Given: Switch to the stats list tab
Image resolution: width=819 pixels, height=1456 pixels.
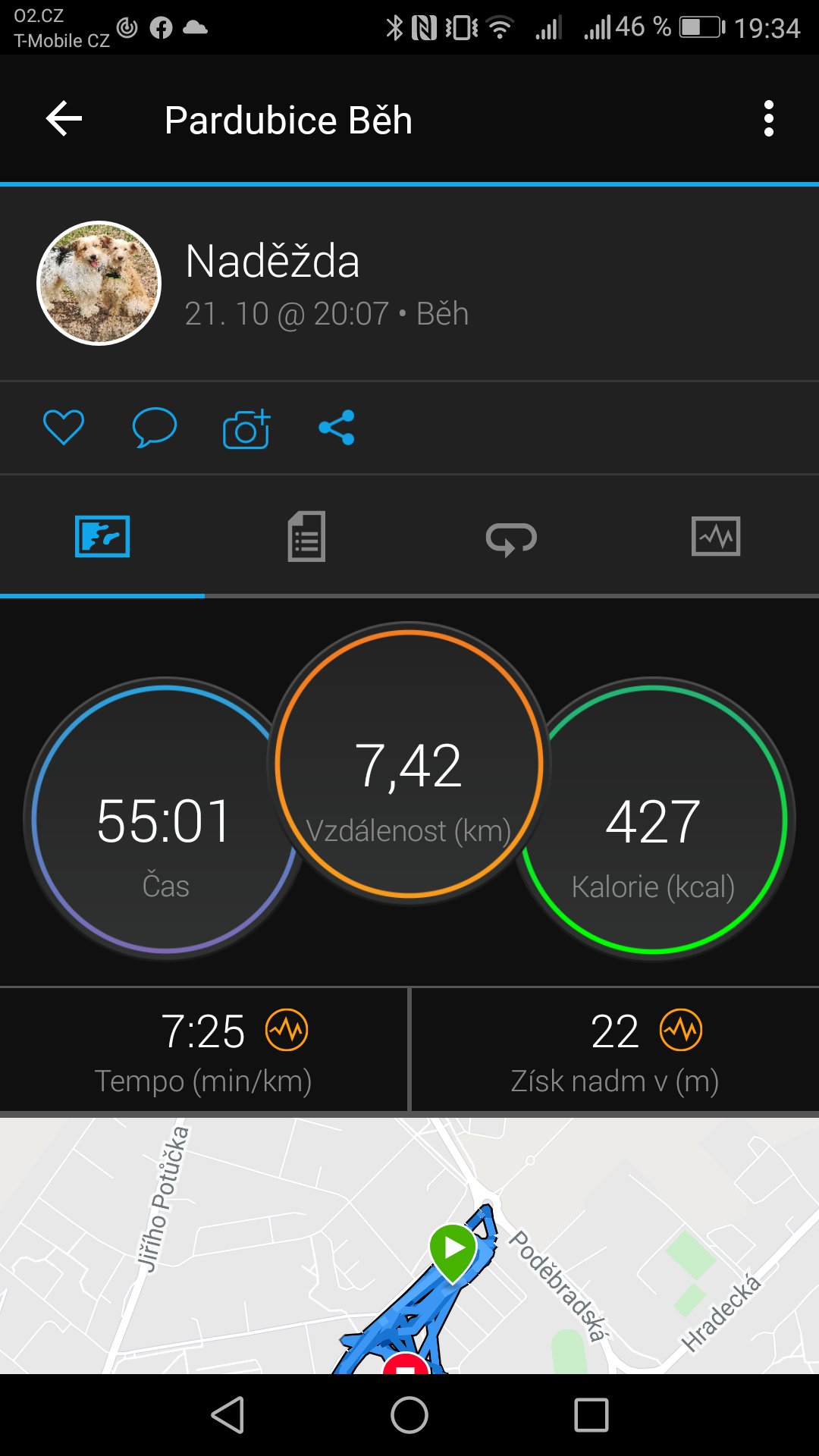Looking at the screenshot, I should (306, 537).
